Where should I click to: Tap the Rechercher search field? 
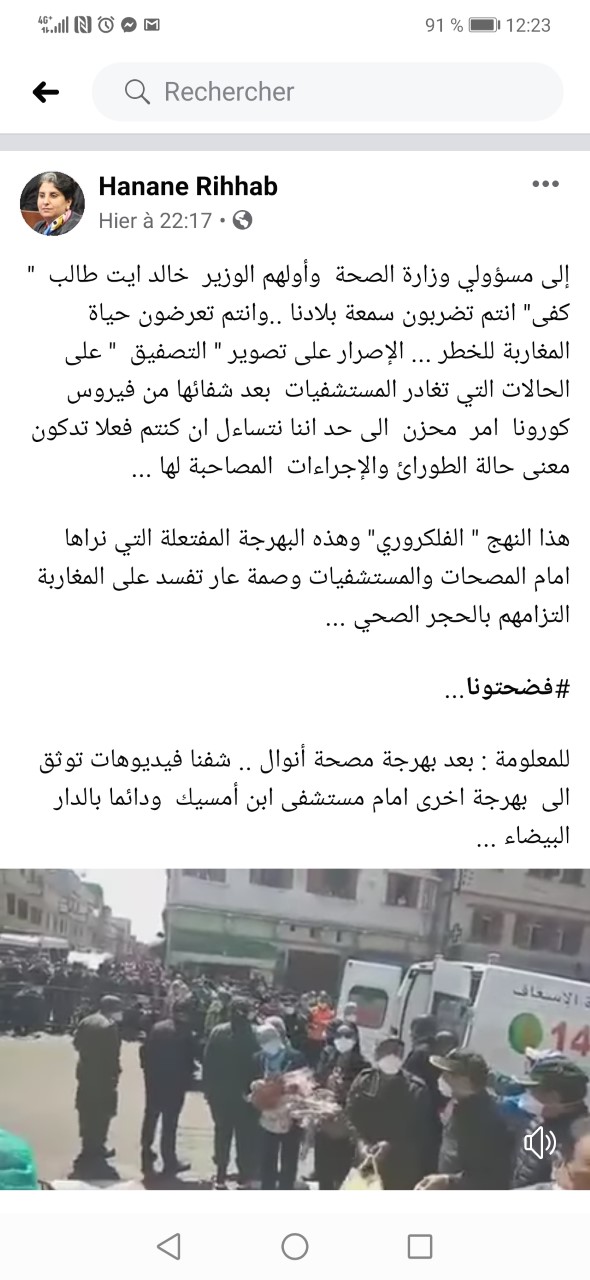[328, 92]
